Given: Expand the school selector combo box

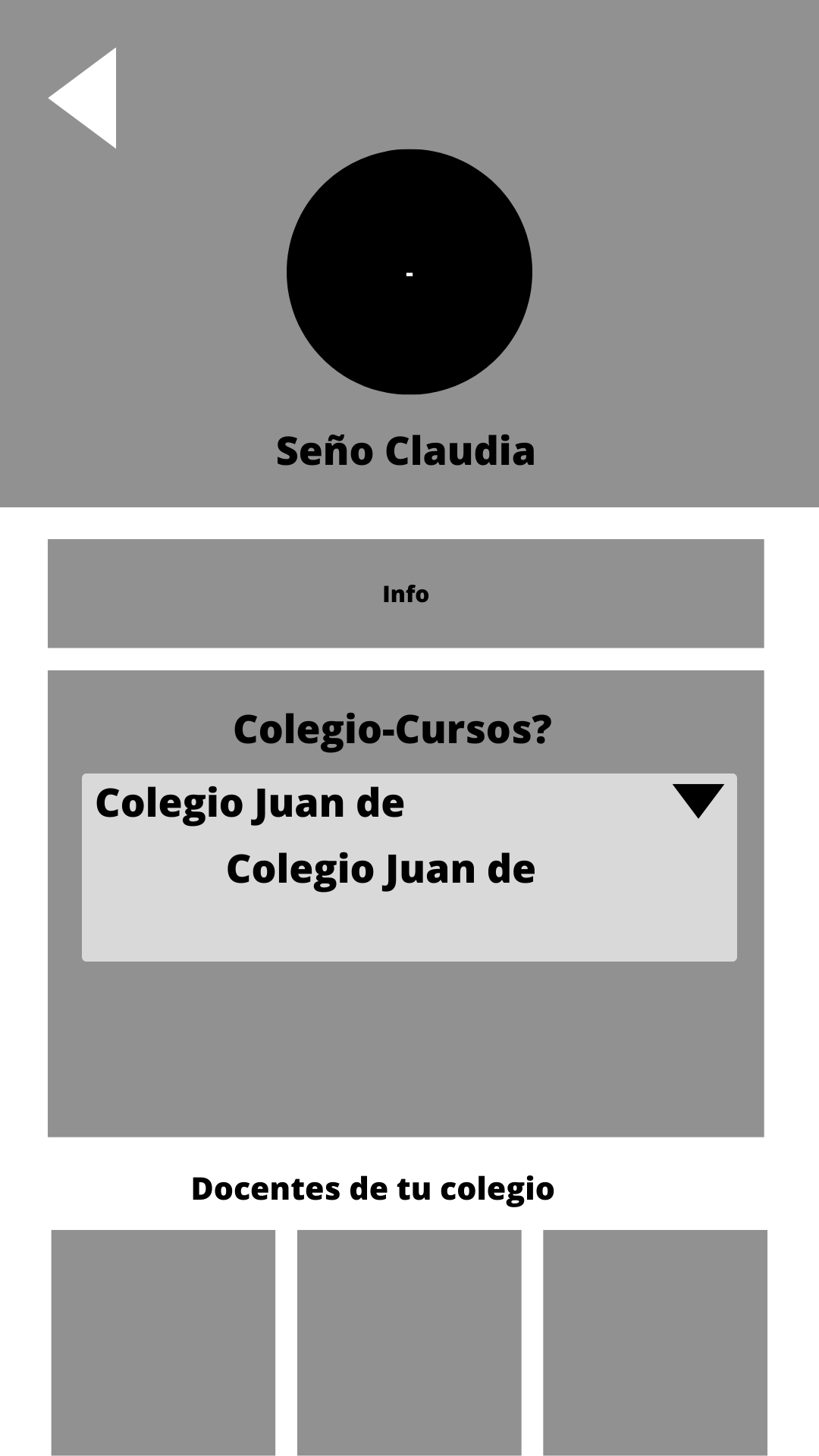Looking at the screenshot, I should tap(409, 804).
